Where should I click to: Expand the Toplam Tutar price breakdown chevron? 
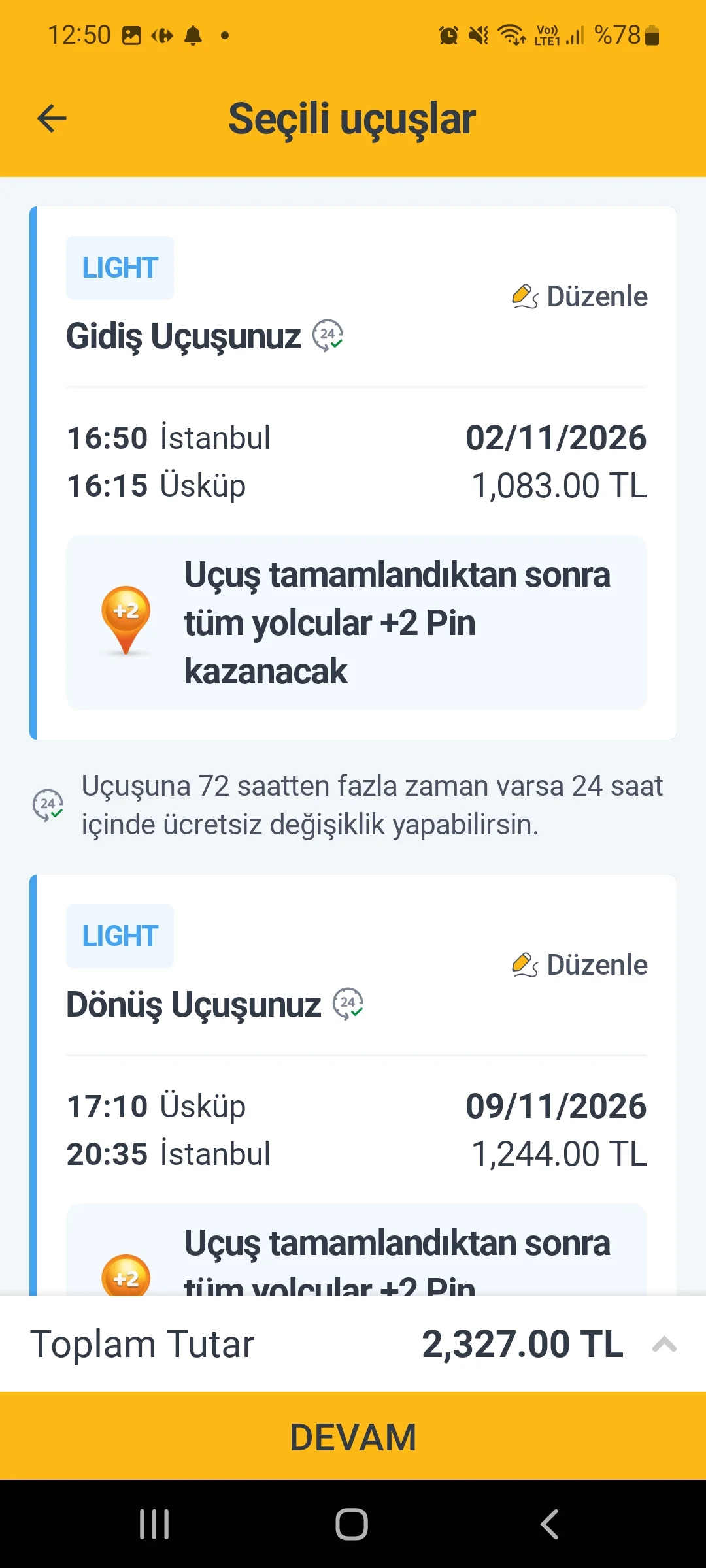click(664, 1344)
